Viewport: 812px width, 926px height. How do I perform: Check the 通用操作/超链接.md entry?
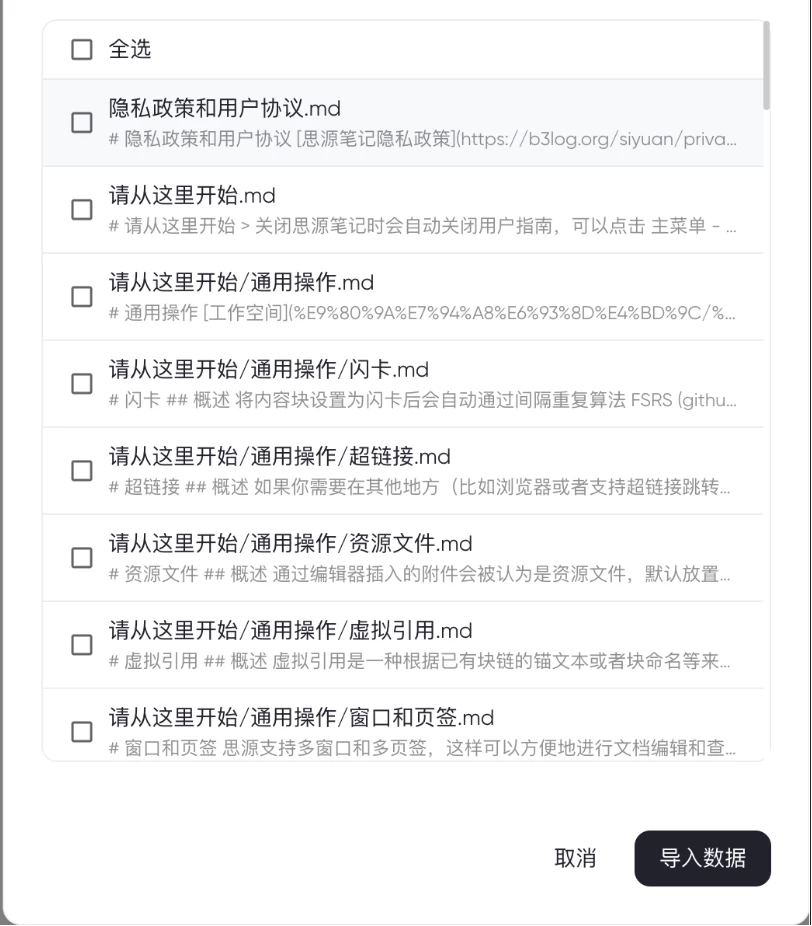(82, 470)
